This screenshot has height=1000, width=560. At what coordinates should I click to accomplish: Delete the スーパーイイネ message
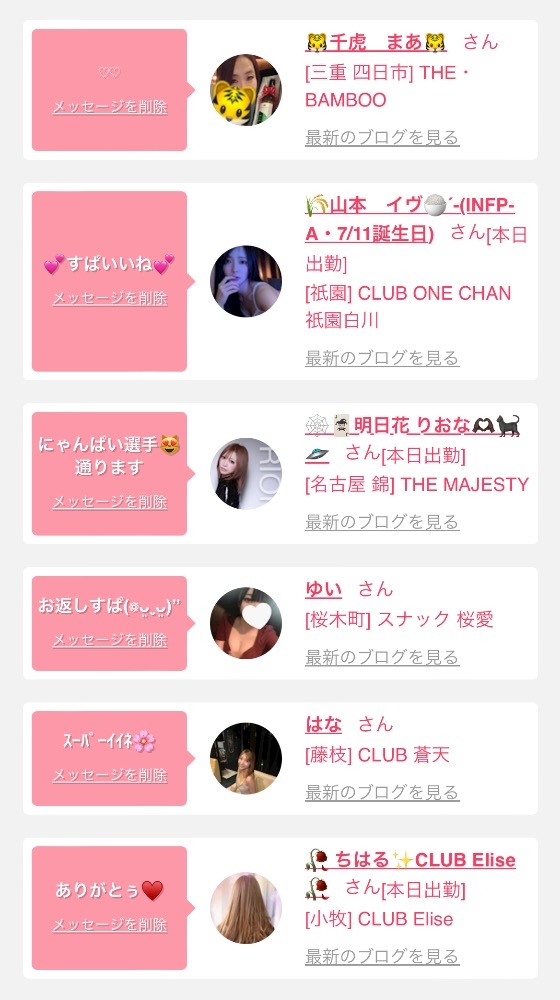click(x=110, y=775)
